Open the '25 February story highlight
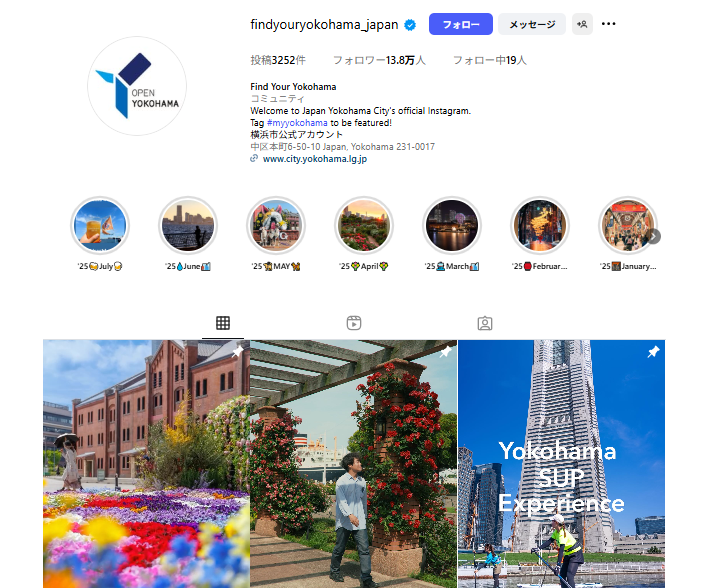Screen dimensions: 710x588 pos(539,226)
